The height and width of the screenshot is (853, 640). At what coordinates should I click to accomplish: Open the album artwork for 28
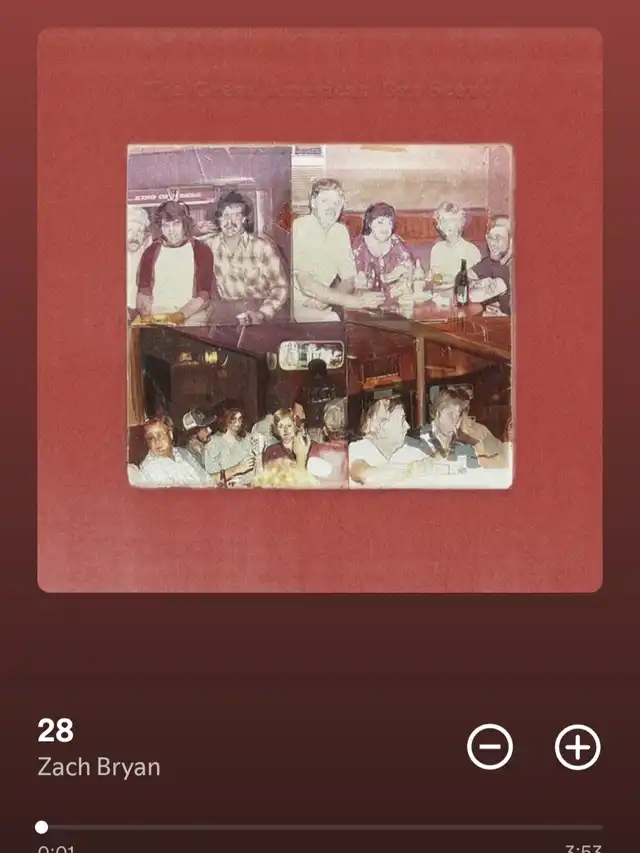click(320, 310)
